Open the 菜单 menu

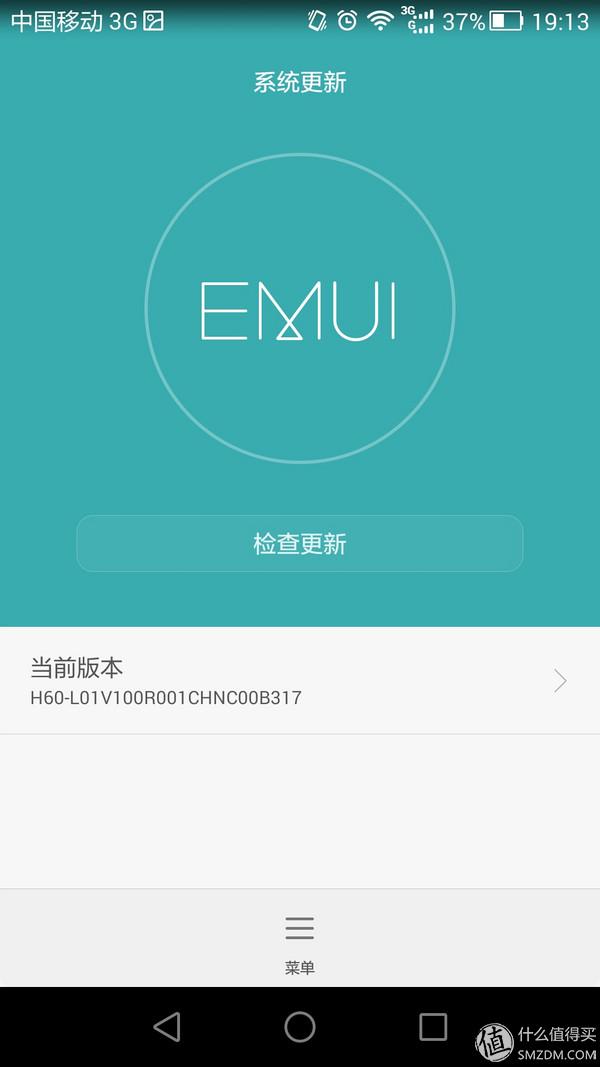coord(300,940)
